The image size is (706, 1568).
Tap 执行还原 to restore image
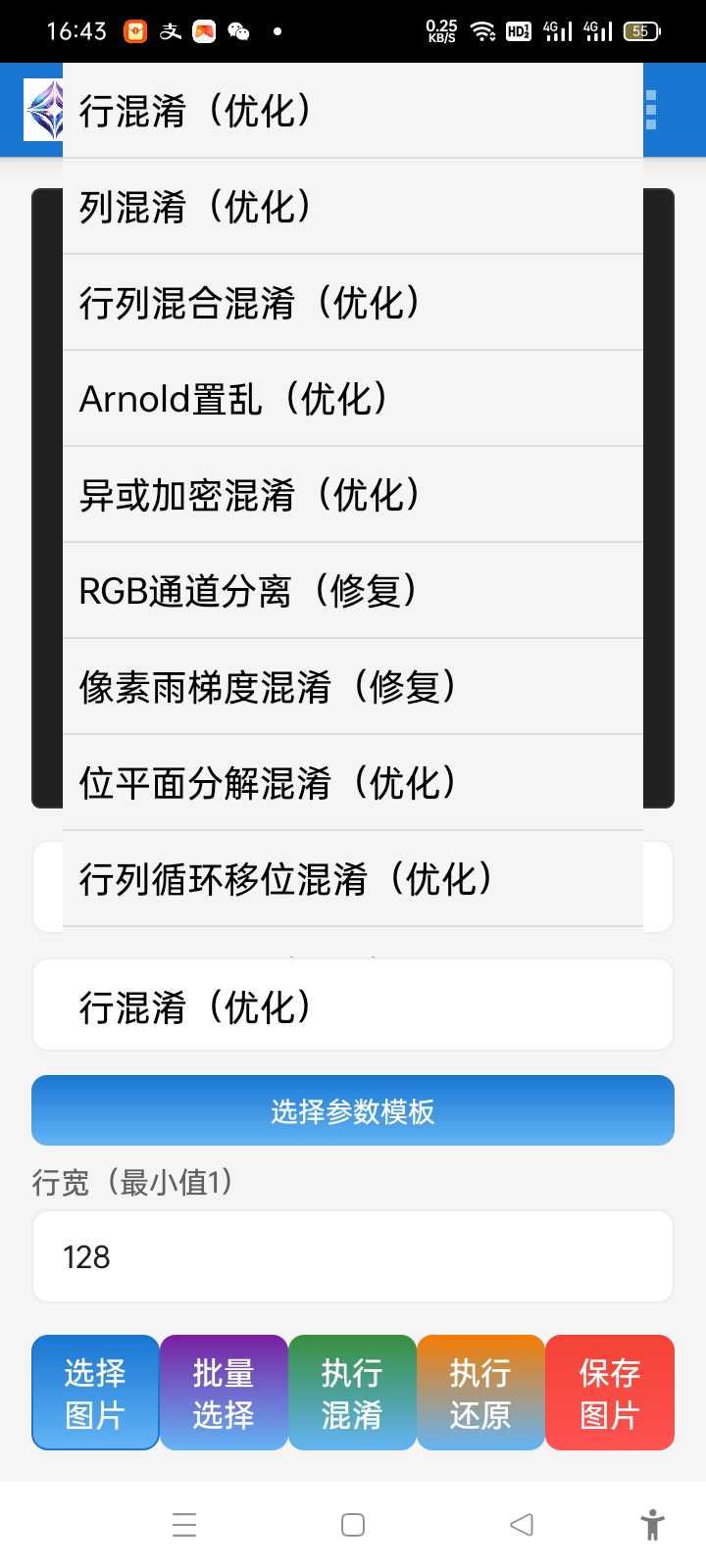480,1393
